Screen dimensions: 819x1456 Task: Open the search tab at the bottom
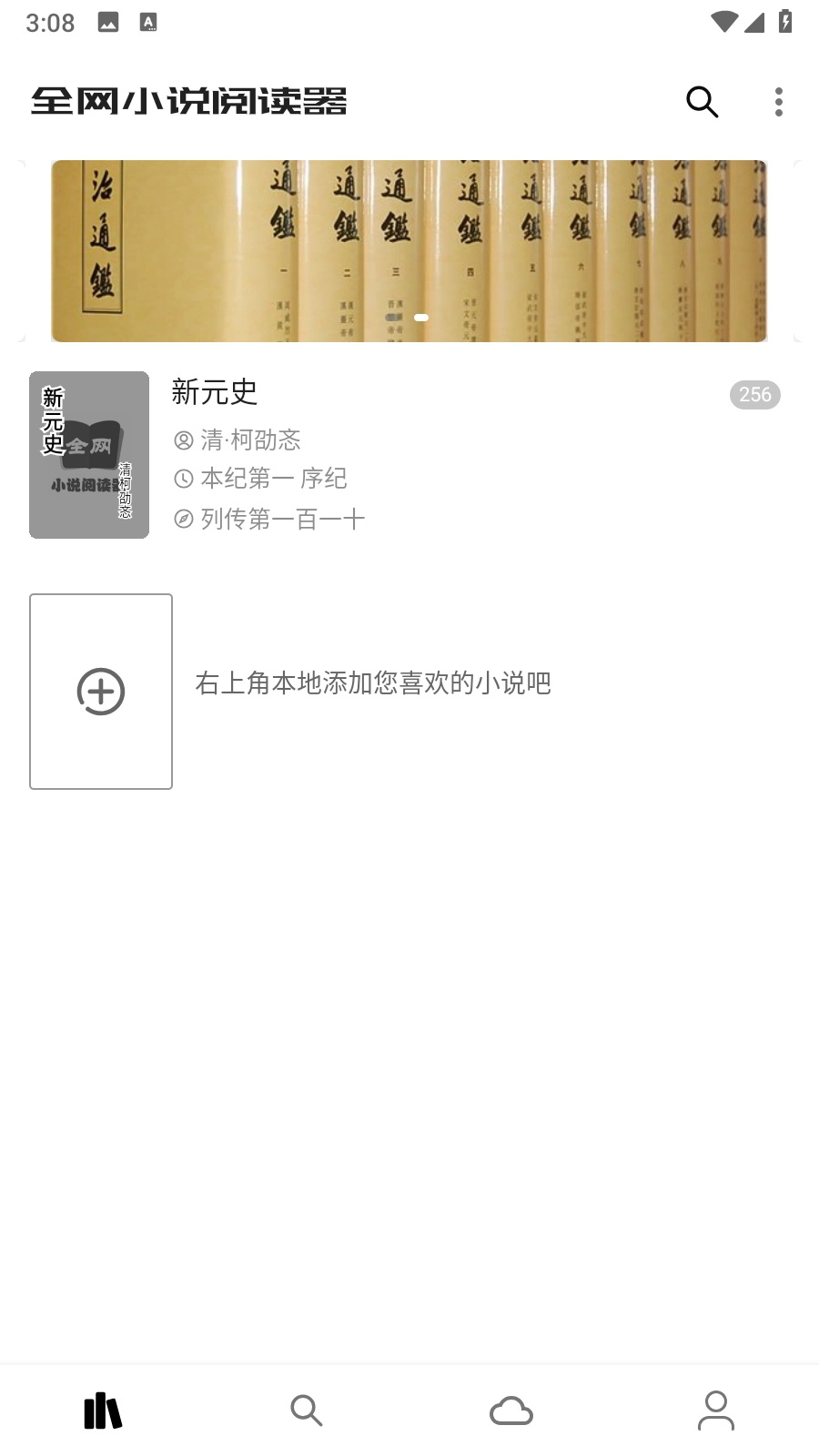[307, 1410]
